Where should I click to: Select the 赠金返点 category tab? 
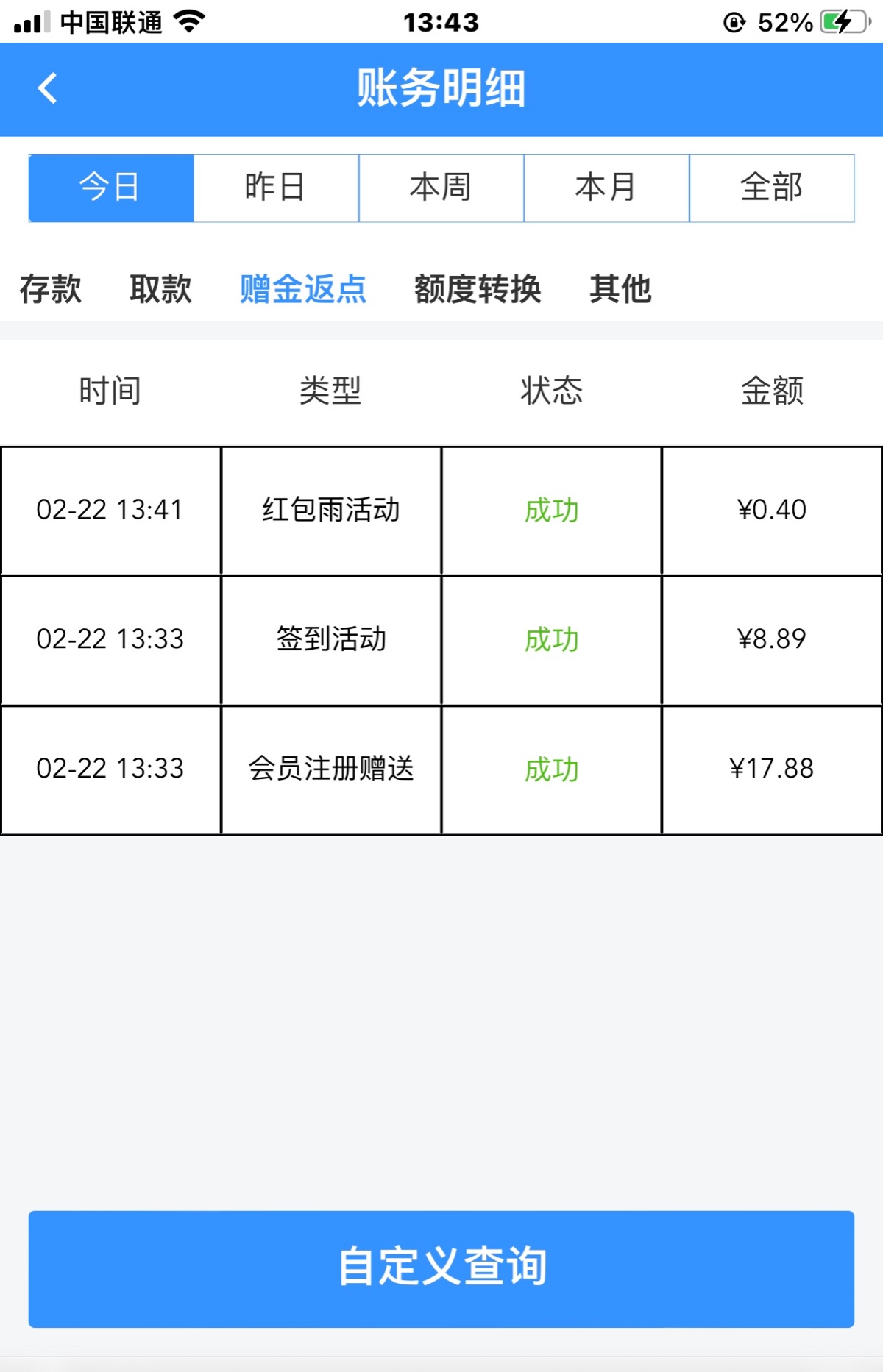pyautogui.click(x=303, y=288)
